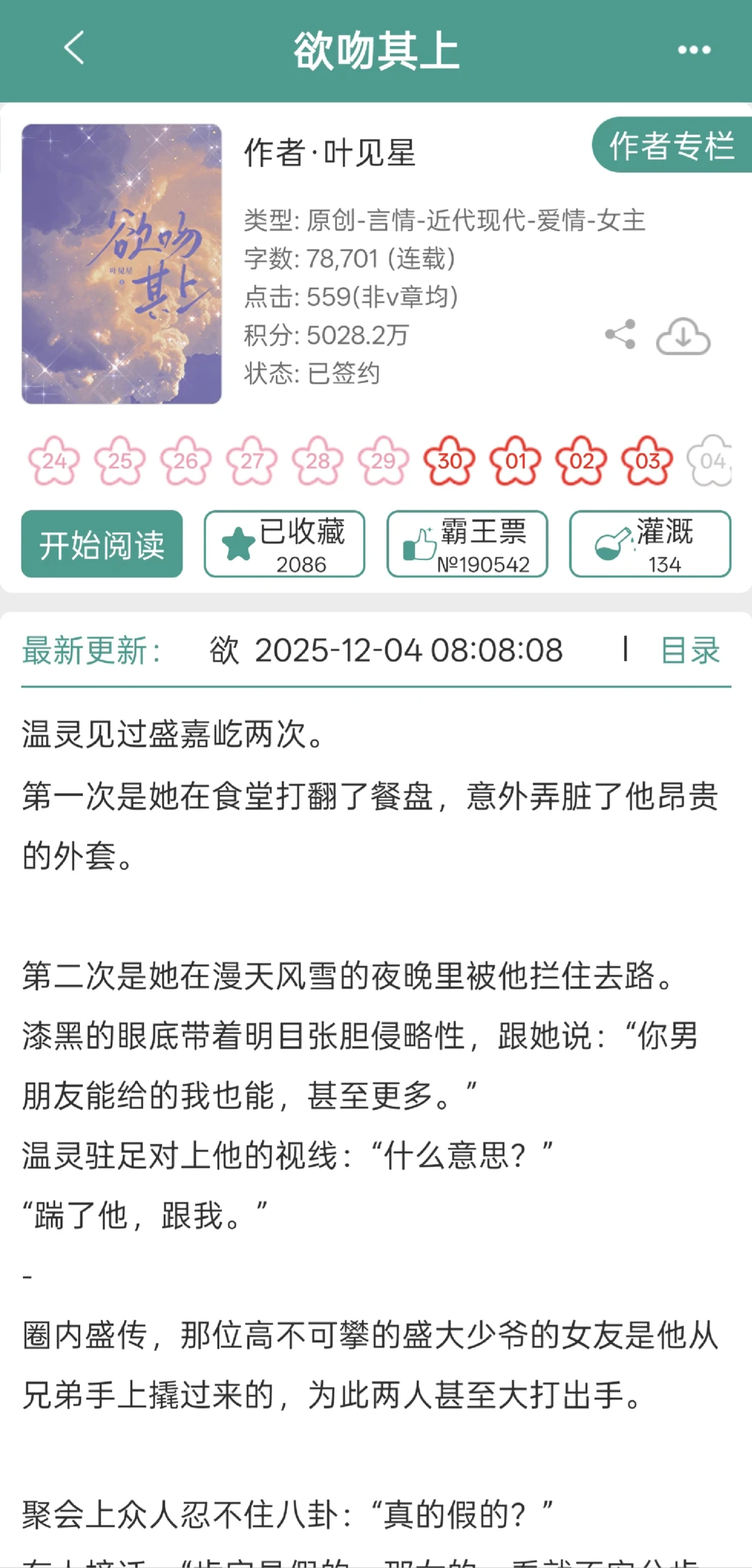Tap 已收藏 to unfavorite the novel

(x=284, y=543)
